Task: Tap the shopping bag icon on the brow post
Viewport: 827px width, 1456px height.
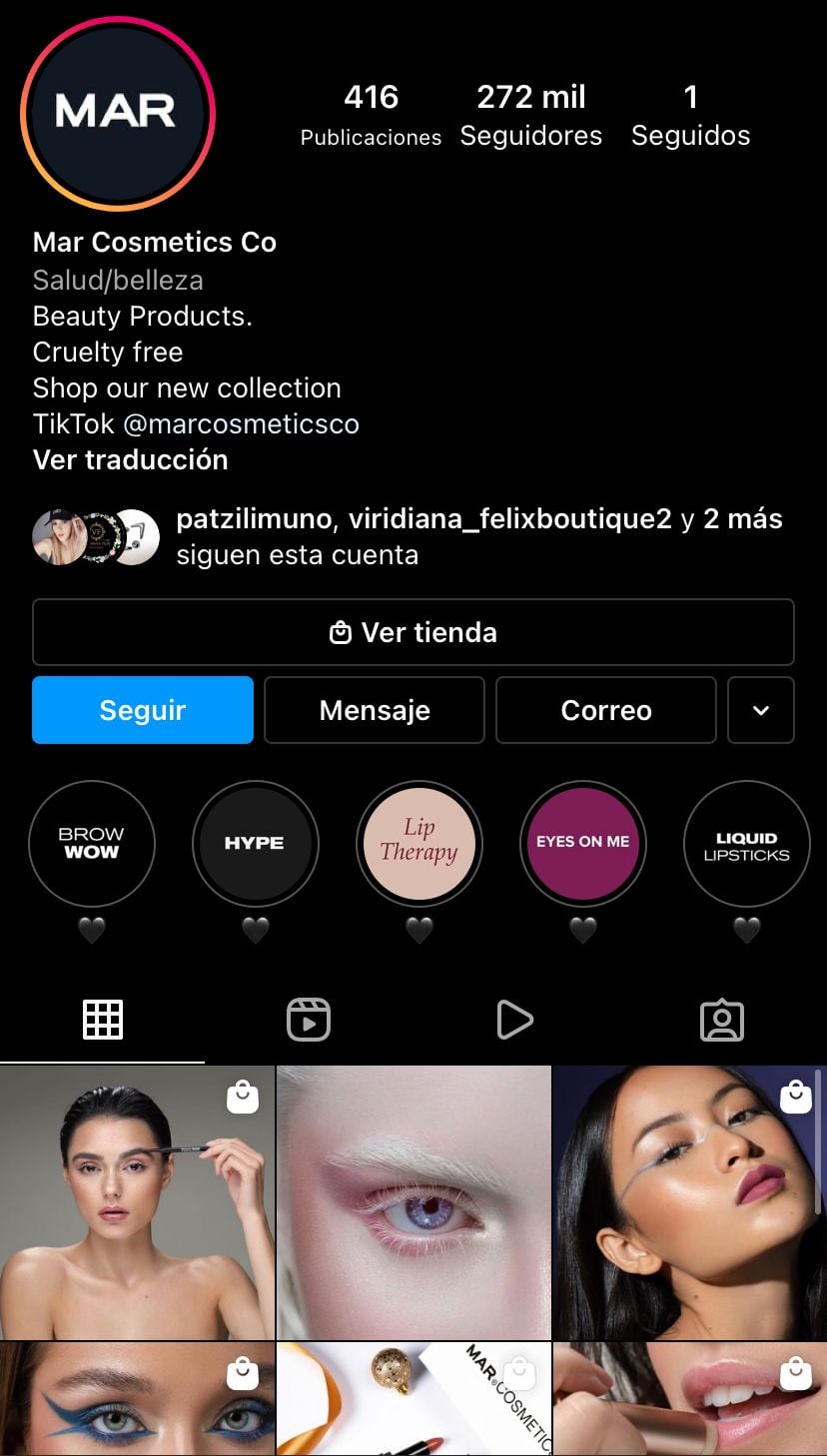Action: point(243,1095)
